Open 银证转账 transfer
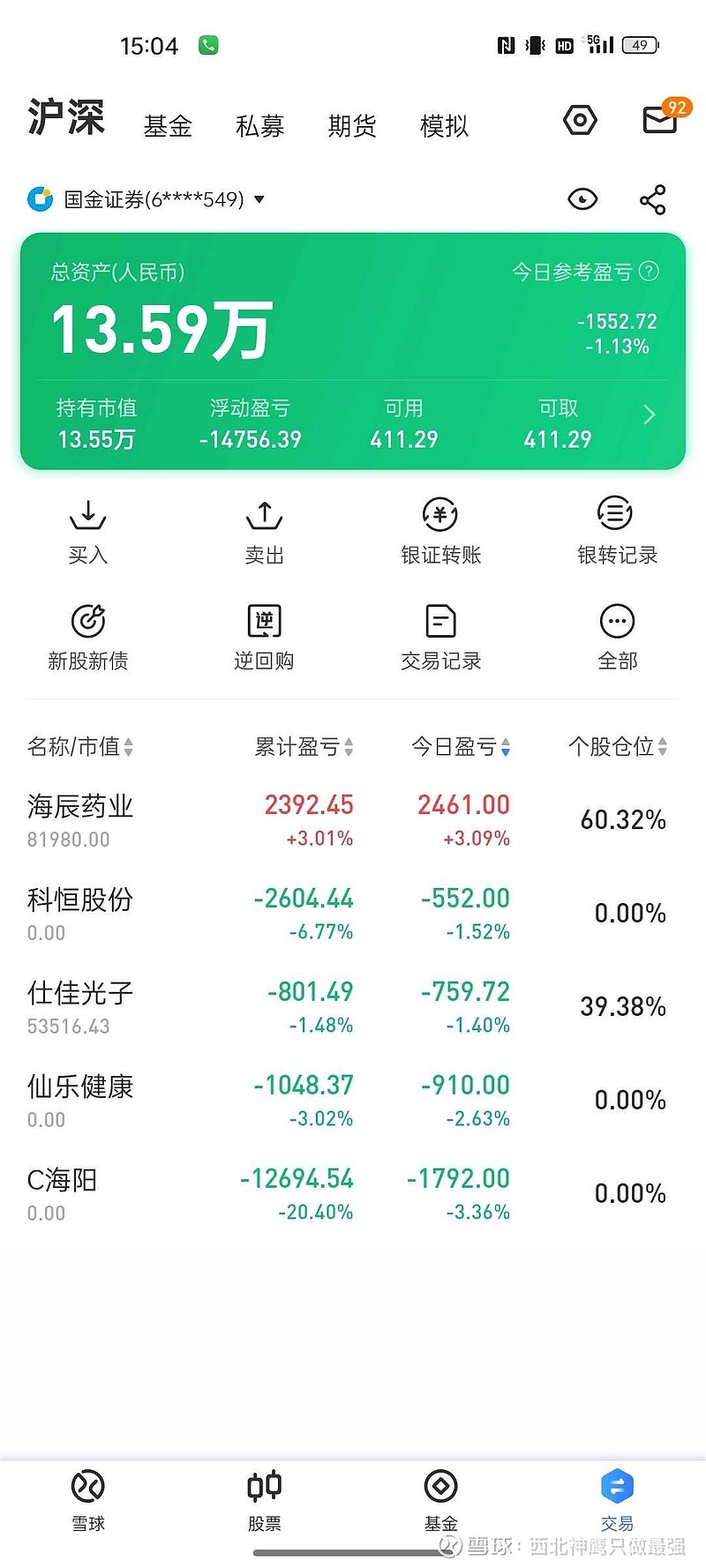Screen dimensions: 706x1568 pyautogui.click(x=440, y=532)
